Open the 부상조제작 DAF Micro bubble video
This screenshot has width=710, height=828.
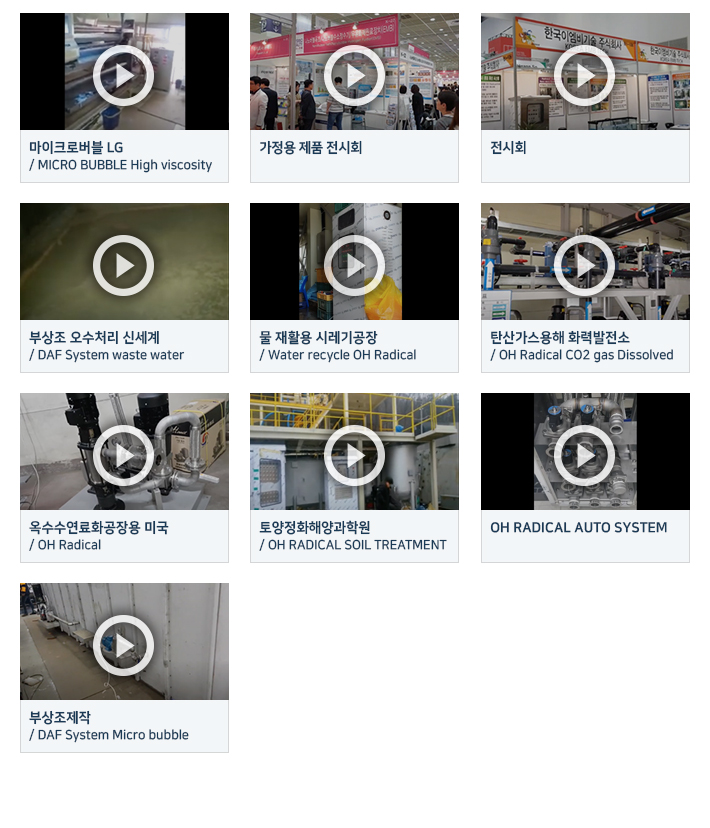coord(124,645)
